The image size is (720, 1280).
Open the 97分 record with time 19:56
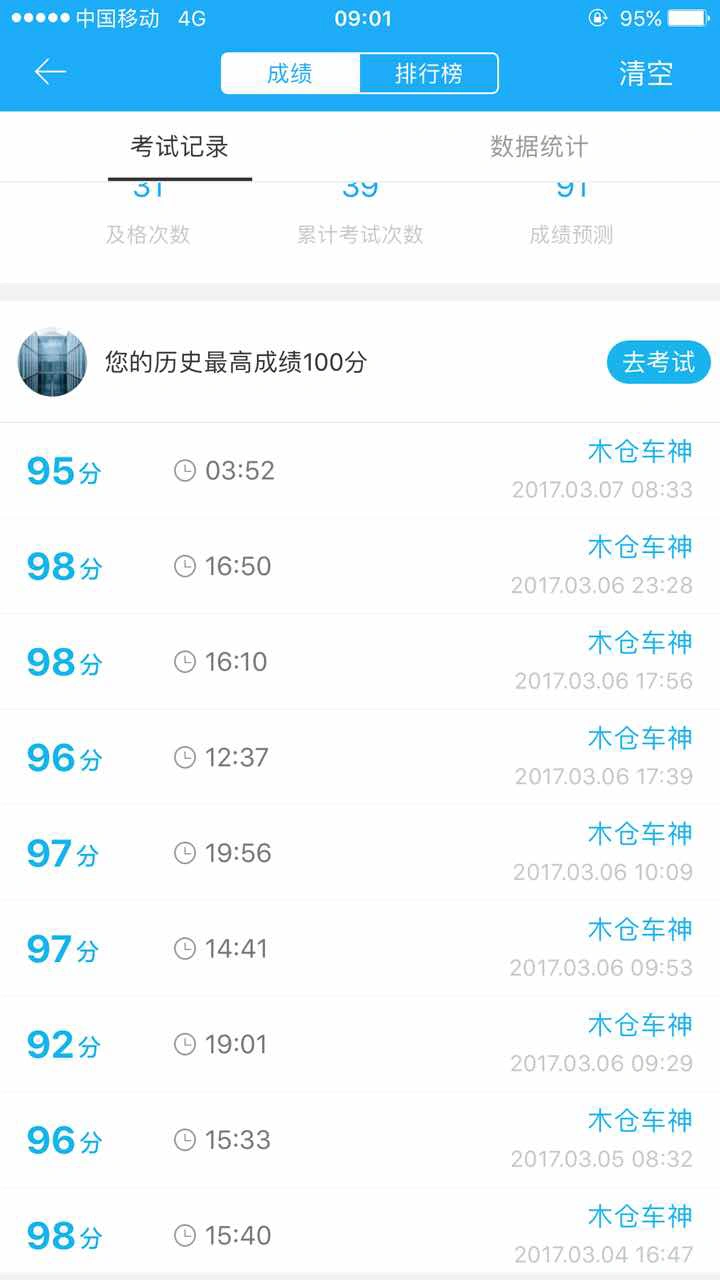[360, 853]
